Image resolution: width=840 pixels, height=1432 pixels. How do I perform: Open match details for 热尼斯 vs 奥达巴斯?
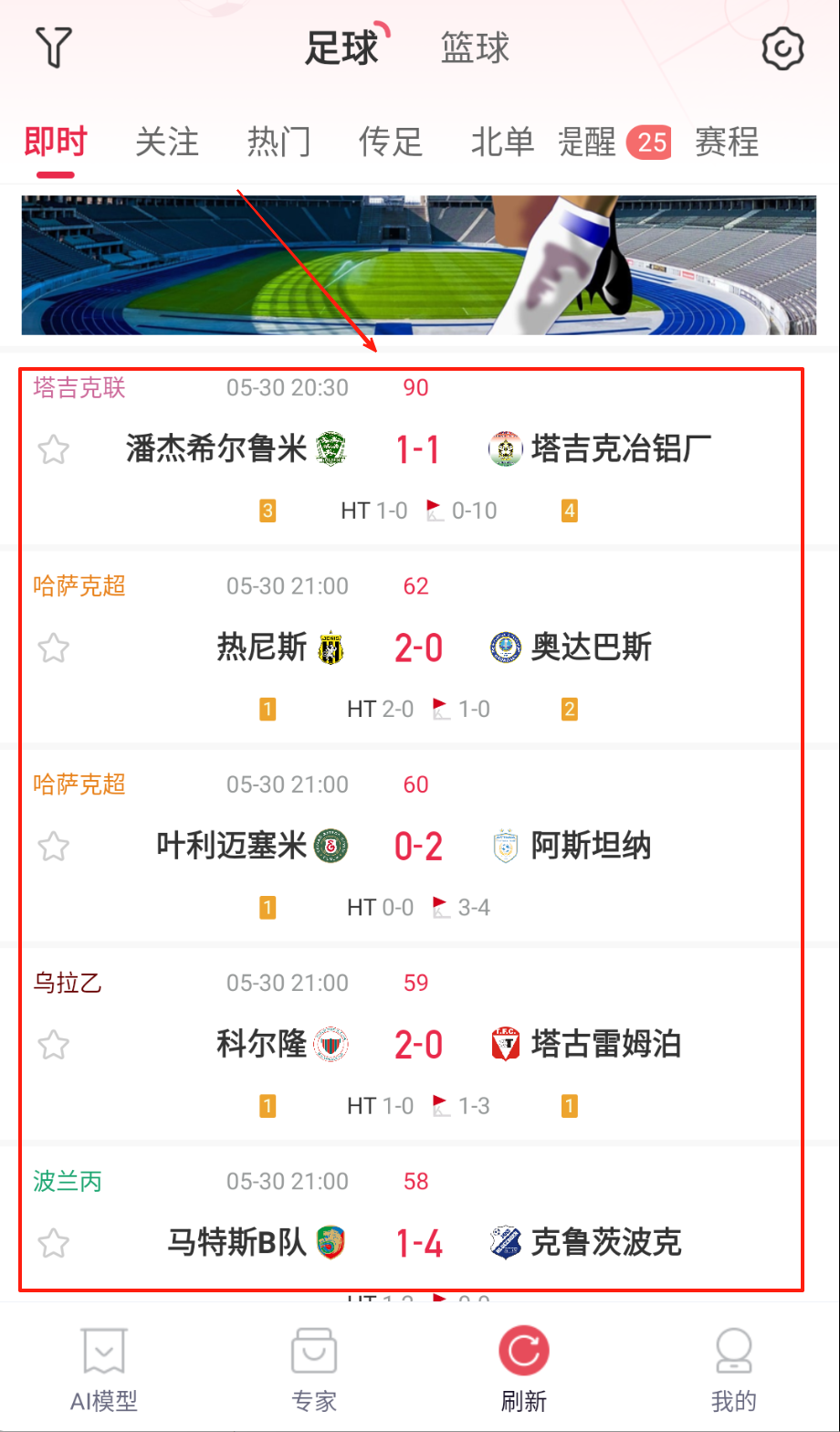[x=420, y=648]
